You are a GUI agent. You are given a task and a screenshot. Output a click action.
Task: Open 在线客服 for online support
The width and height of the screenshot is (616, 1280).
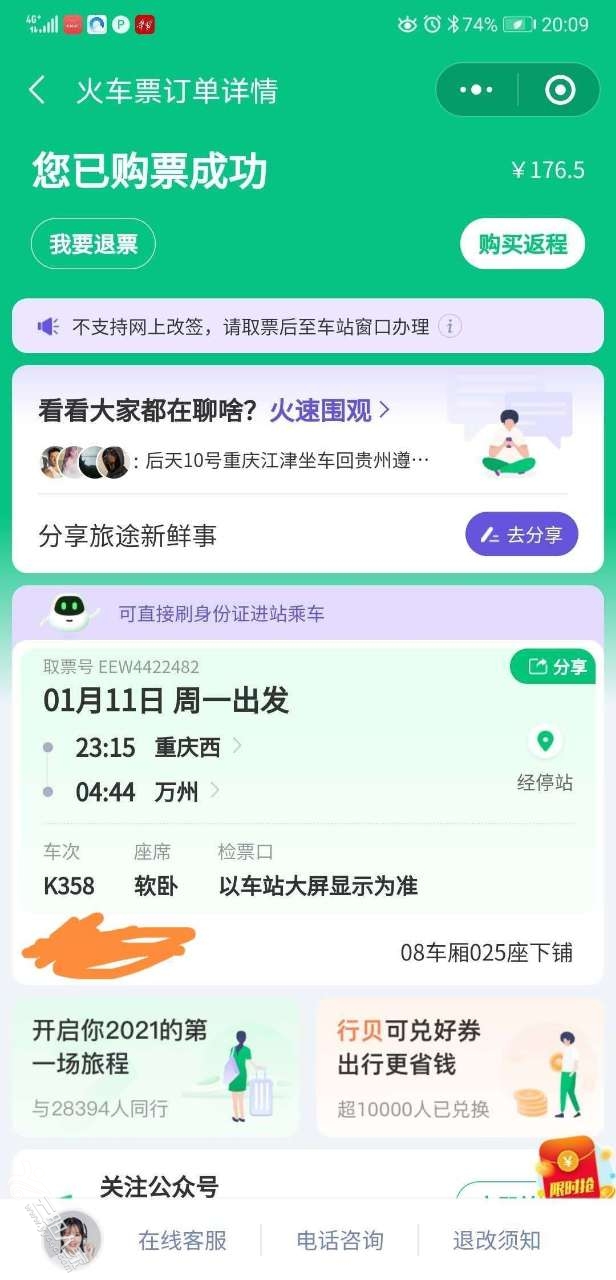(182, 1241)
